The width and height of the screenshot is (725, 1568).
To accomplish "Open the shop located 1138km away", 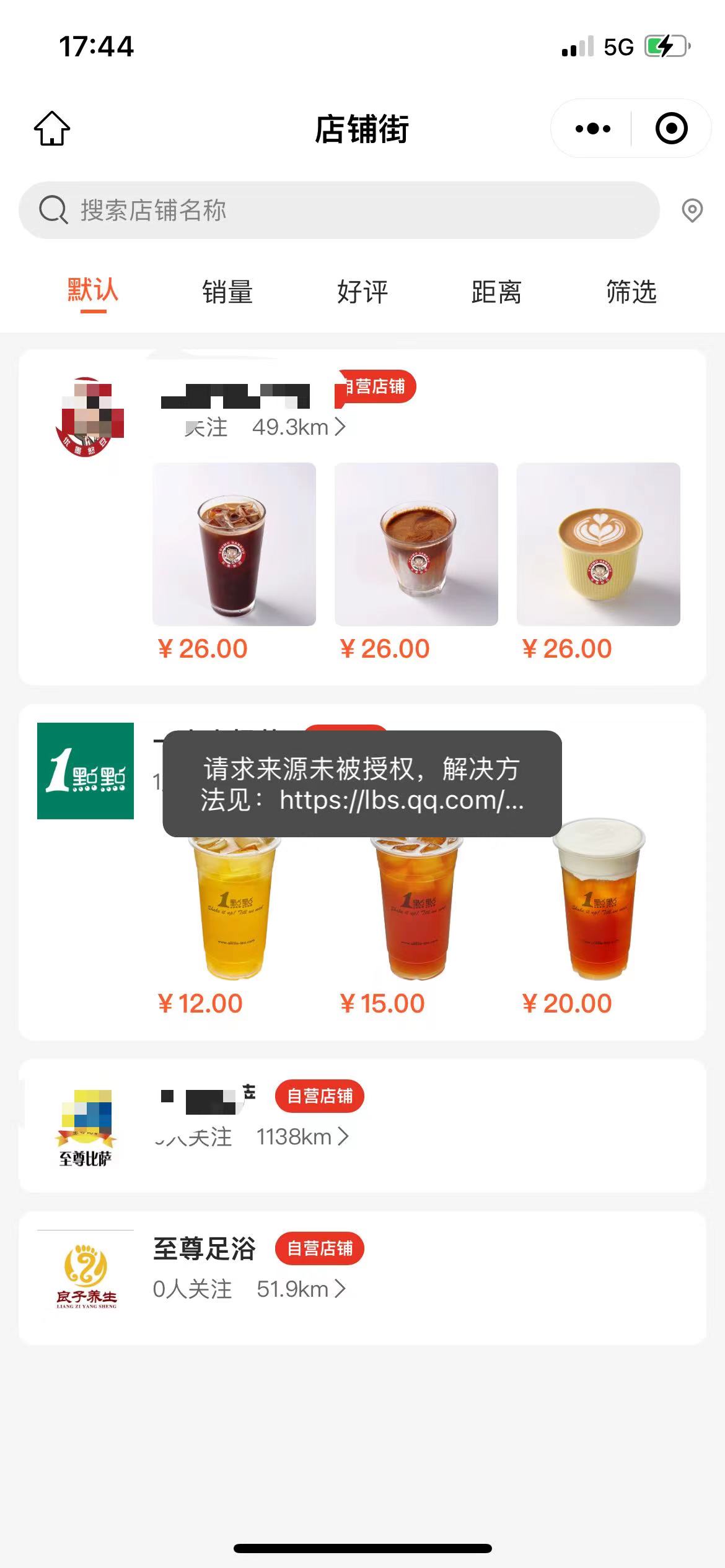I will pos(302,1137).
